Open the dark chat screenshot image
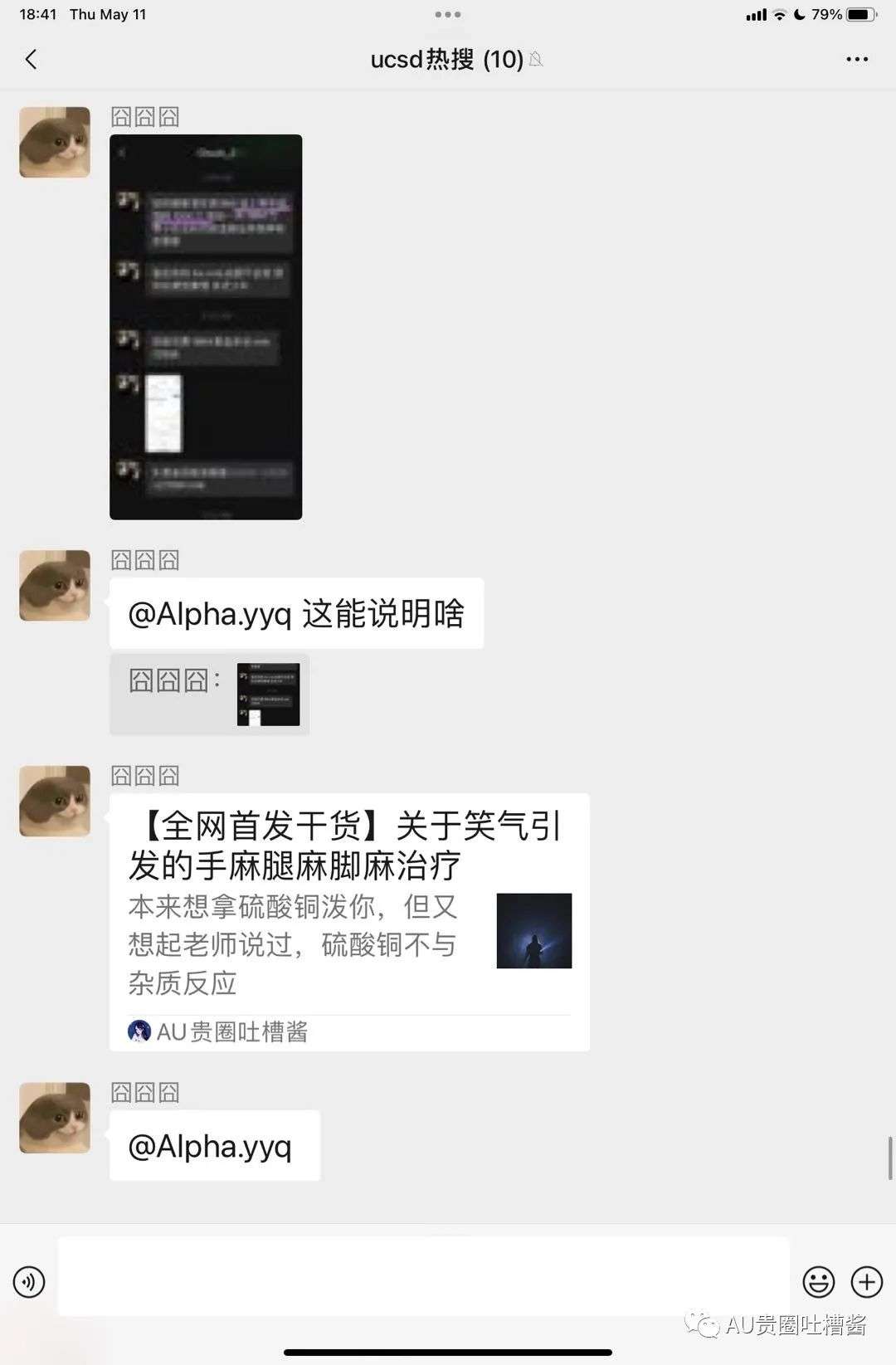Viewport: 896px width, 1365px height. click(x=206, y=327)
